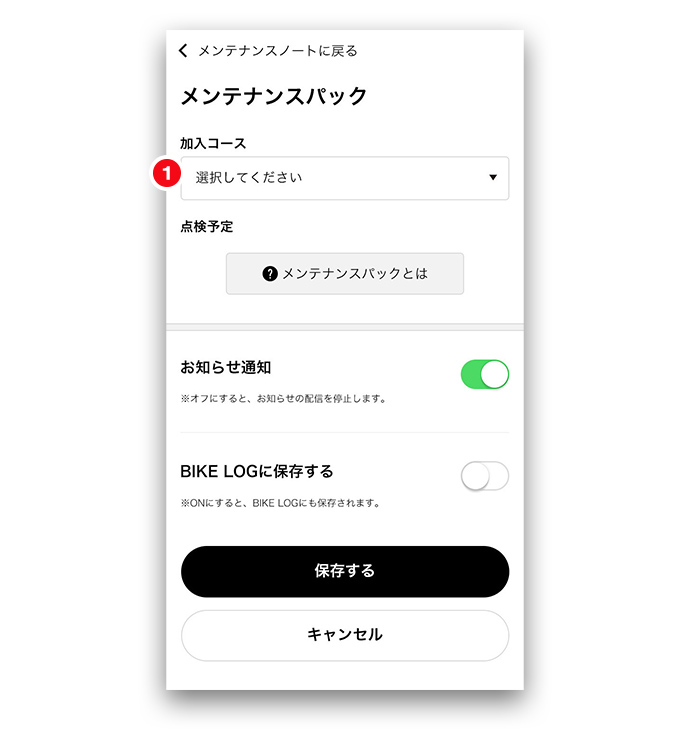Open メンテナンスパックとは help
The width and height of the screenshot is (690, 730).
(345, 273)
